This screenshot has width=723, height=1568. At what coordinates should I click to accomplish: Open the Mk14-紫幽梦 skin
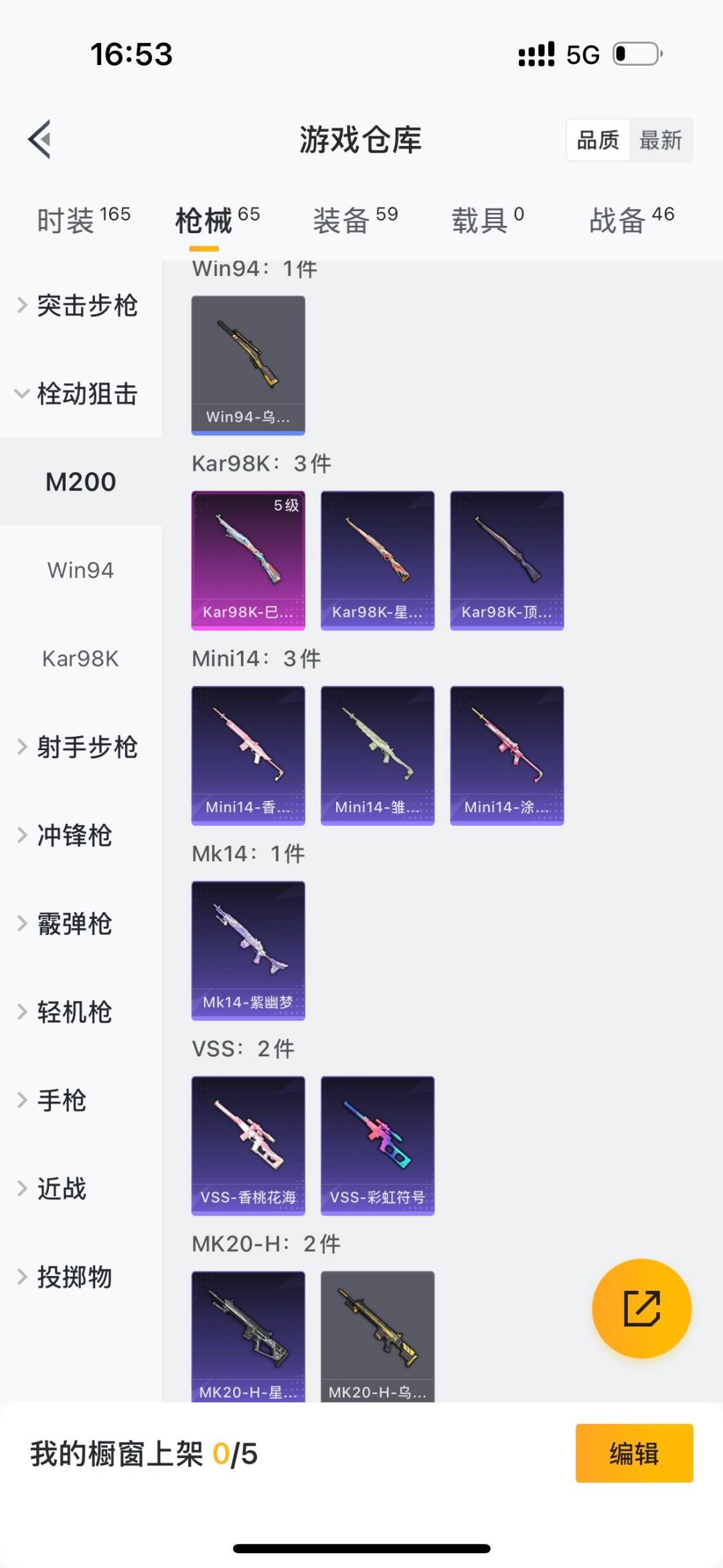(x=248, y=950)
